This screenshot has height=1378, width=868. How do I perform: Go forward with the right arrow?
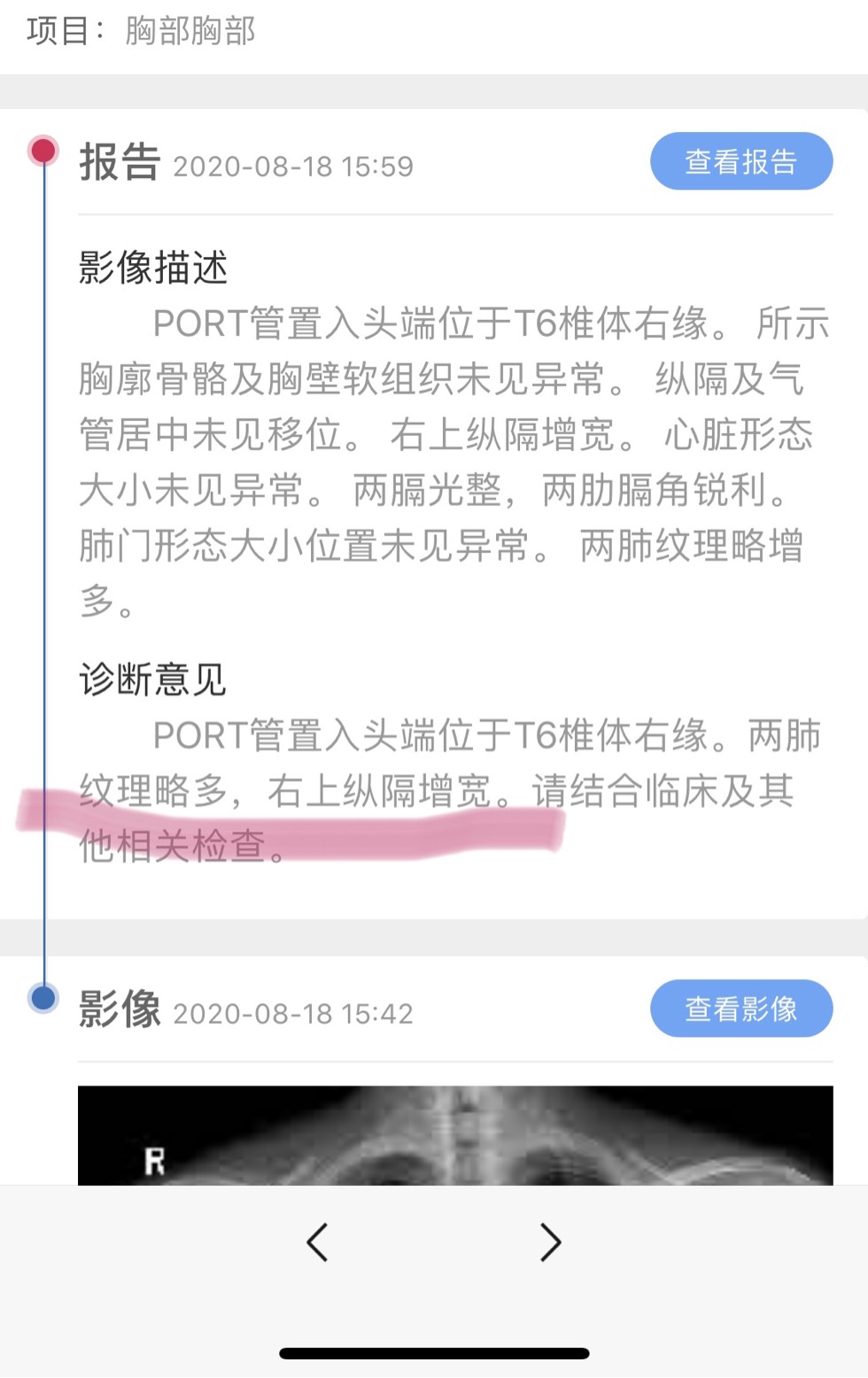pos(550,1242)
